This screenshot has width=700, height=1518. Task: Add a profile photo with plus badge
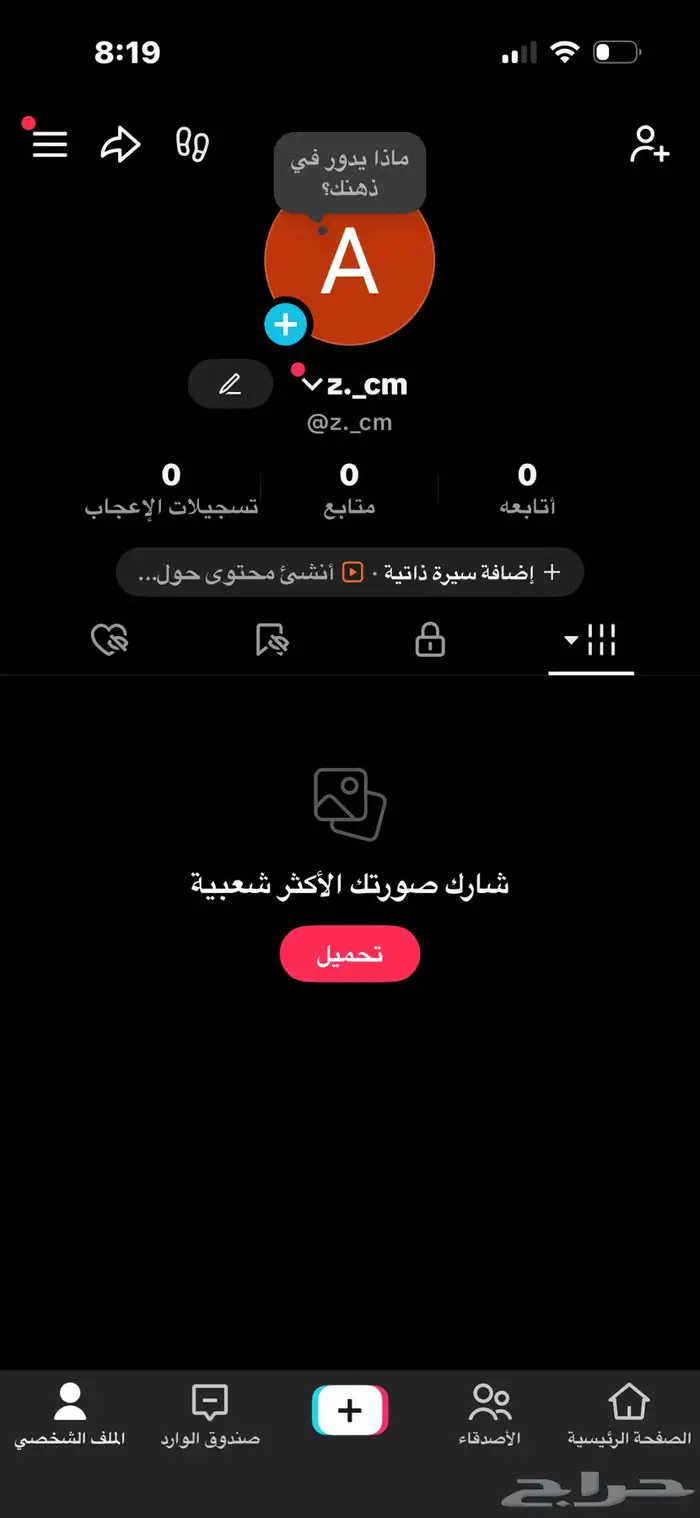coord(286,324)
